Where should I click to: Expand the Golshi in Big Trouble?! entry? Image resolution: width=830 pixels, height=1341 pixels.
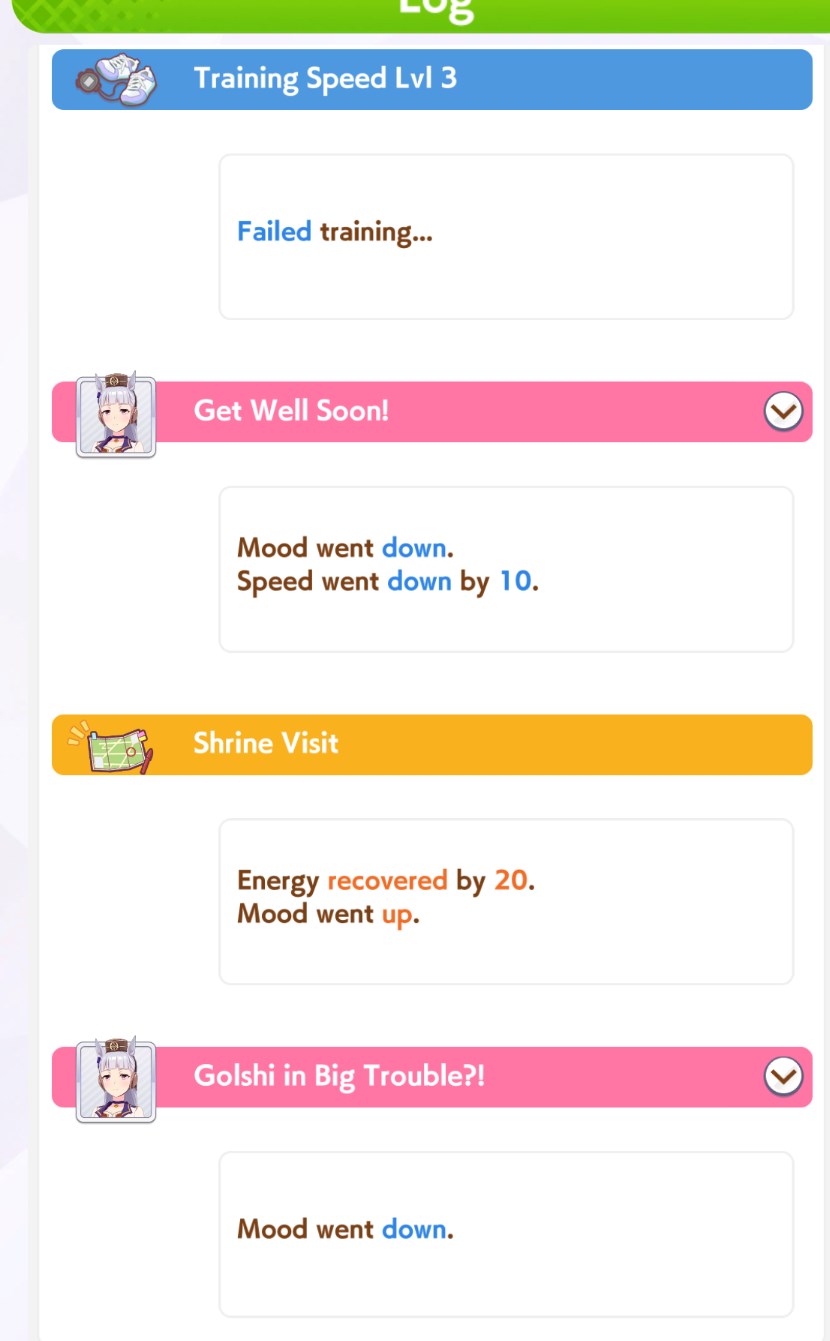pyautogui.click(x=783, y=1076)
